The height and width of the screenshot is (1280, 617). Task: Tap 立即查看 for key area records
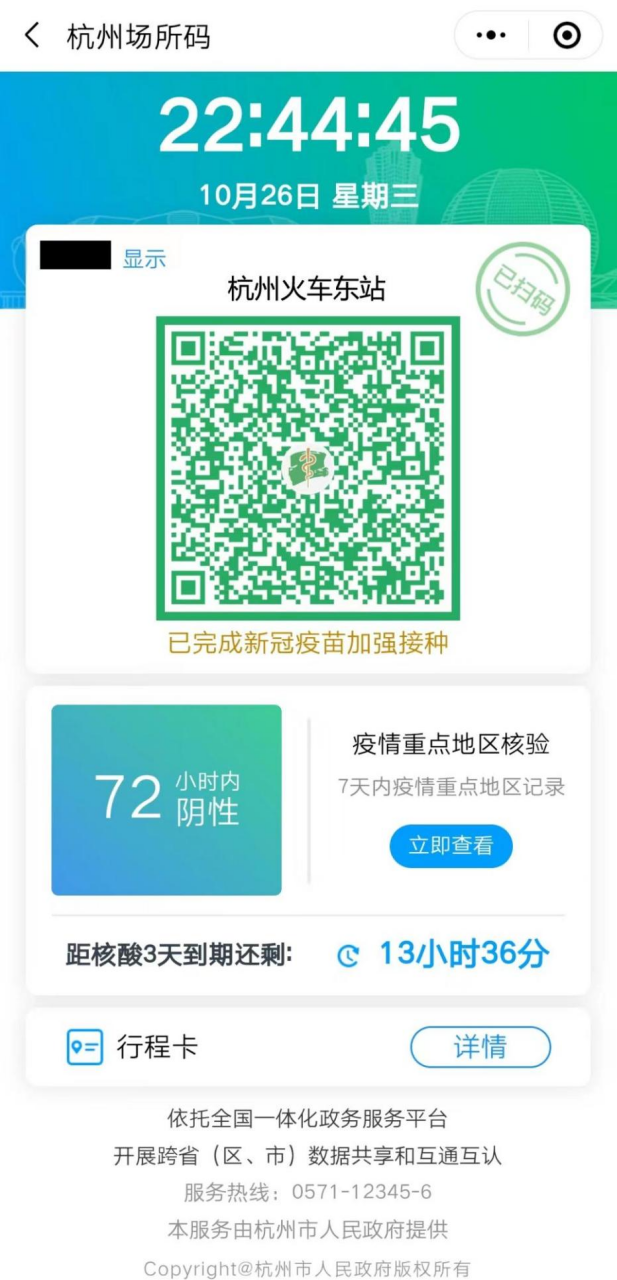tap(450, 846)
